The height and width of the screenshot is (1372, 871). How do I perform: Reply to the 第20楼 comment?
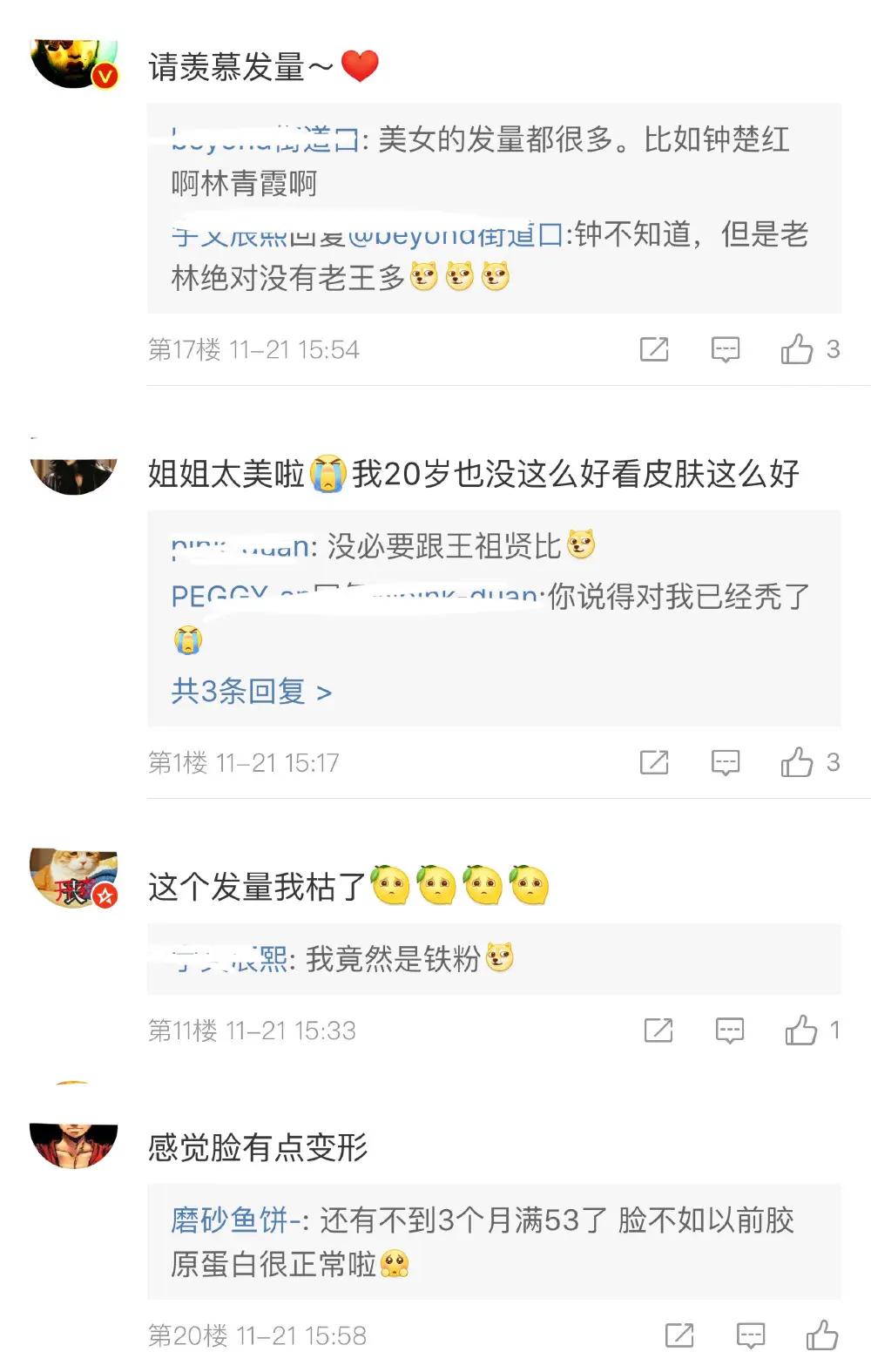click(x=751, y=1335)
